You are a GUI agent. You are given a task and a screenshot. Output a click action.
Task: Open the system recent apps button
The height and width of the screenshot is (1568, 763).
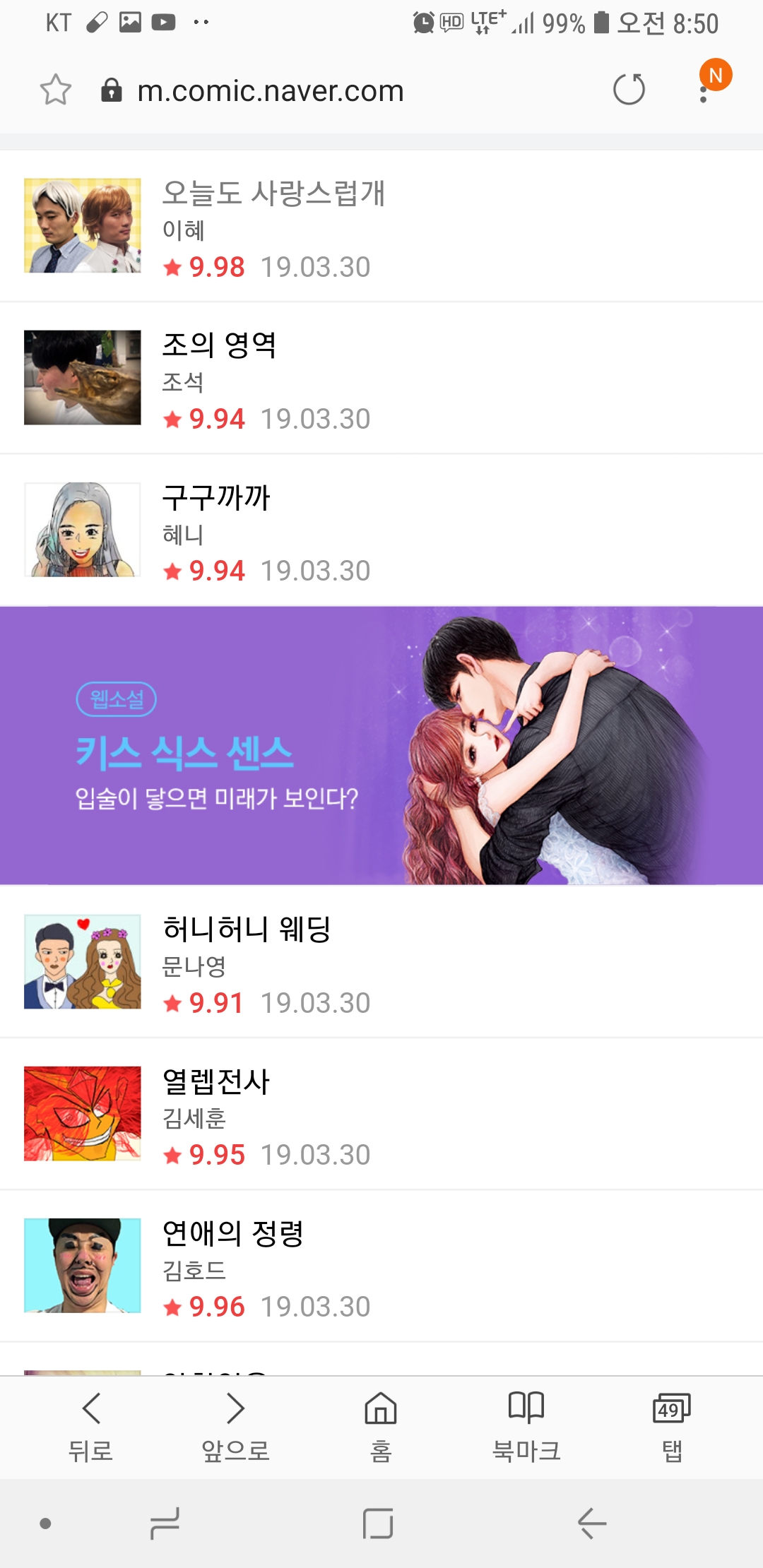pyautogui.click(x=165, y=1524)
